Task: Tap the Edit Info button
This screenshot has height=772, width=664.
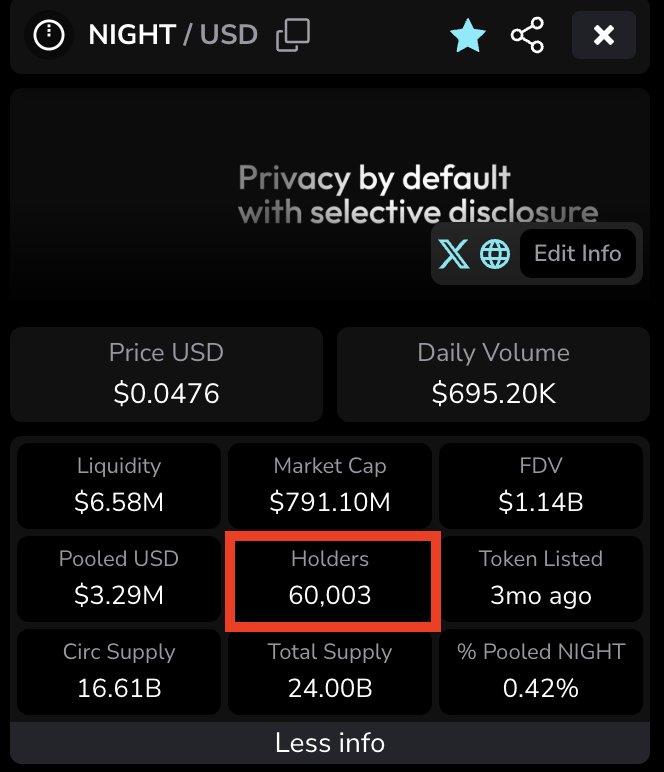Action: (x=577, y=254)
